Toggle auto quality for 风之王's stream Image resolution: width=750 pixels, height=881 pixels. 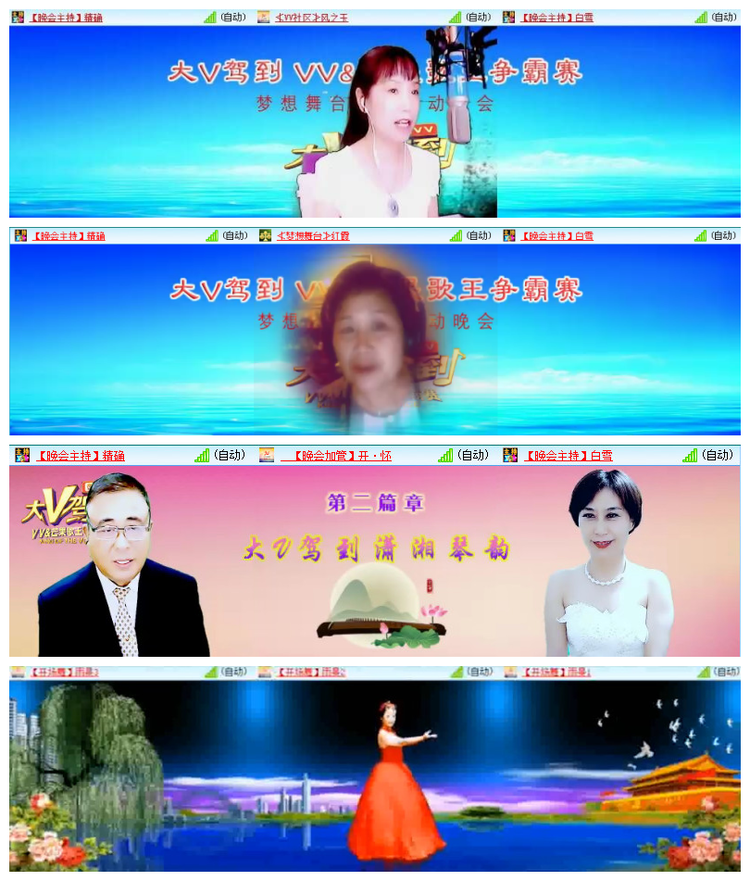tap(477, 14)
